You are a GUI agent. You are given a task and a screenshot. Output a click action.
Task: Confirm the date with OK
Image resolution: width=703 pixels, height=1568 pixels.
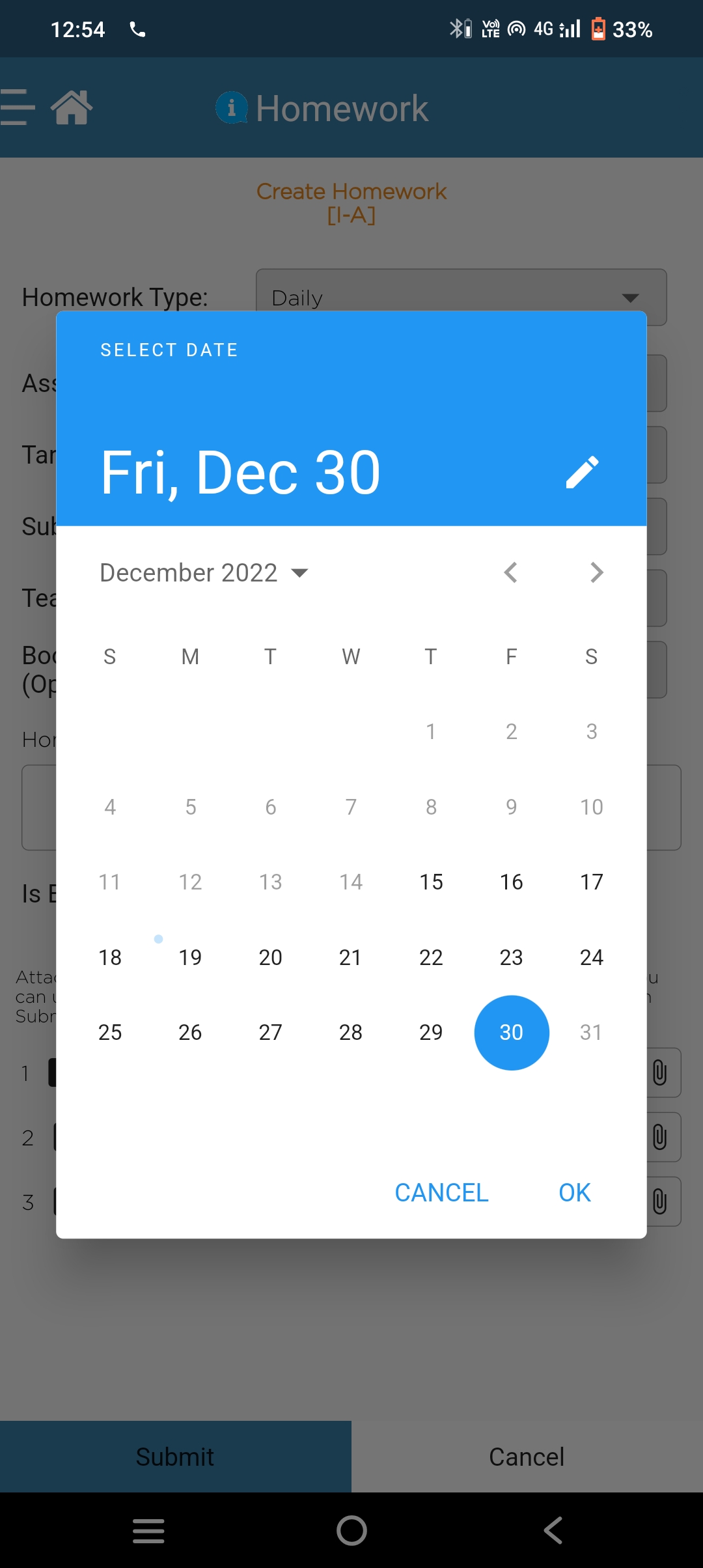pyautogui.click(x=575, y=1193)
